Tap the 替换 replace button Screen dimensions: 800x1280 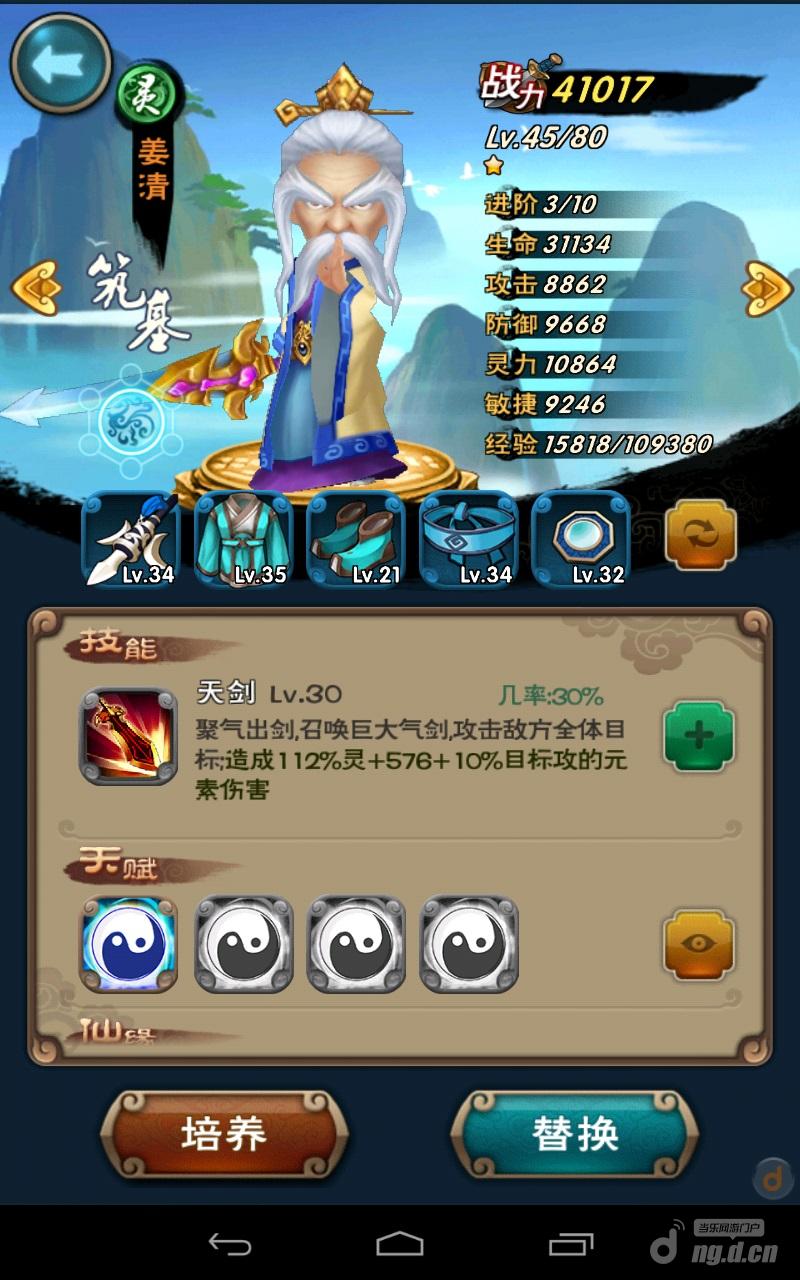coord(574,1134)
